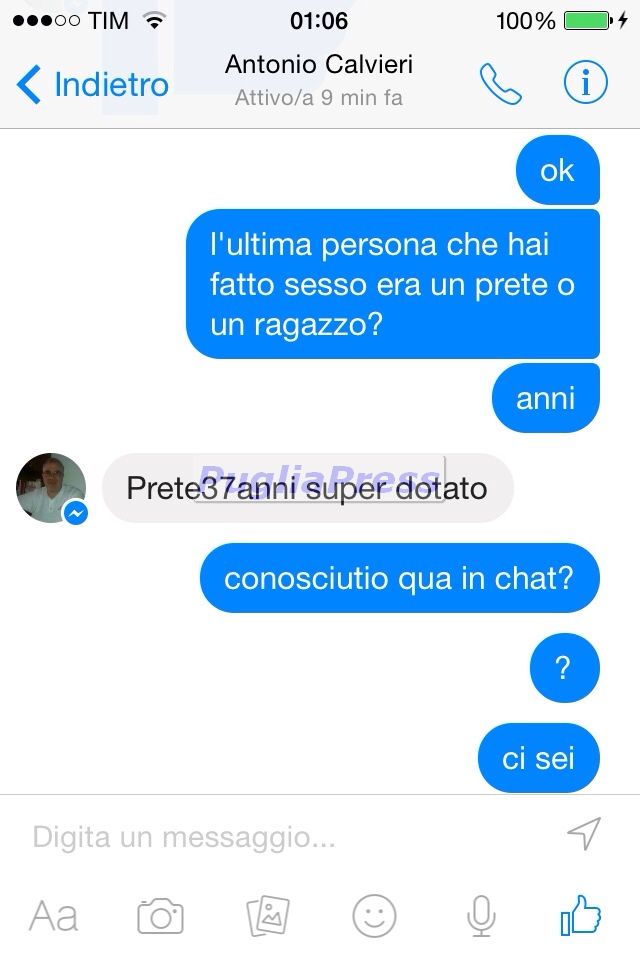Tap the message input field
Screen dimensions: 640x960
coord(280,837)
